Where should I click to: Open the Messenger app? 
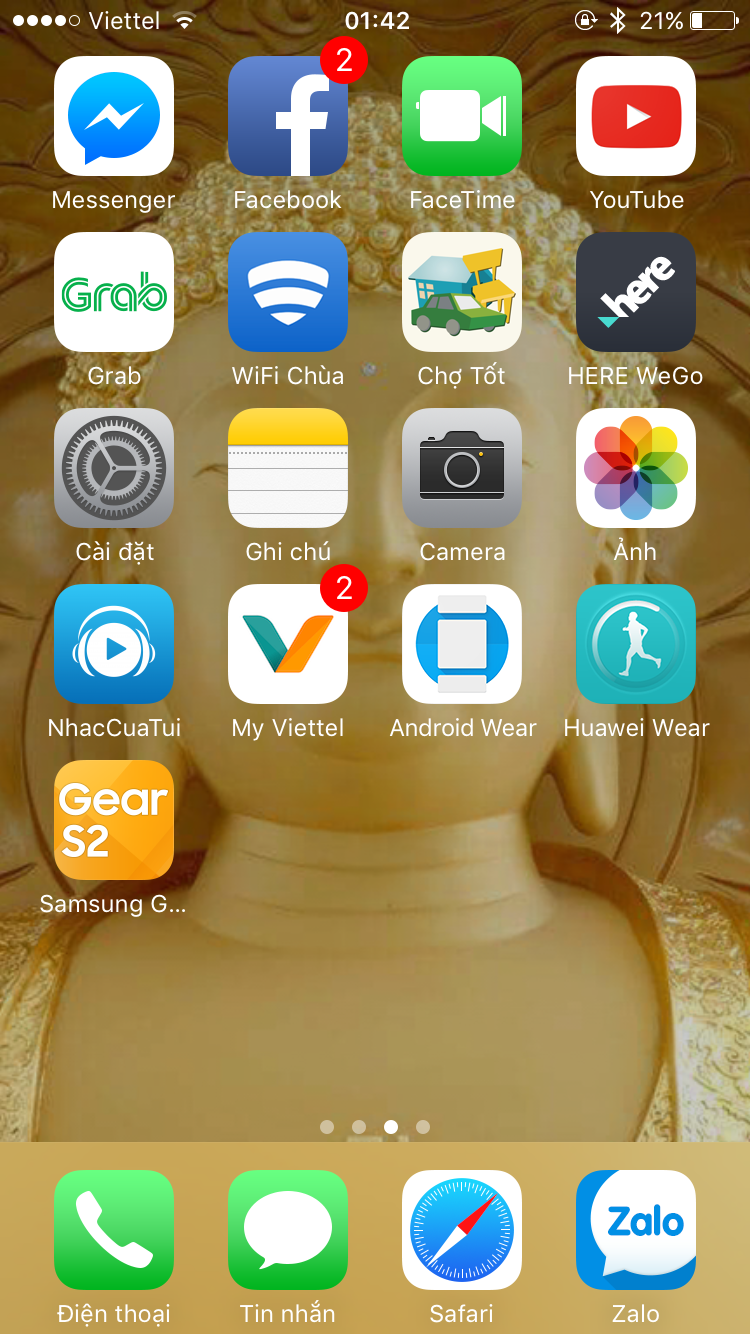[114, 117]
